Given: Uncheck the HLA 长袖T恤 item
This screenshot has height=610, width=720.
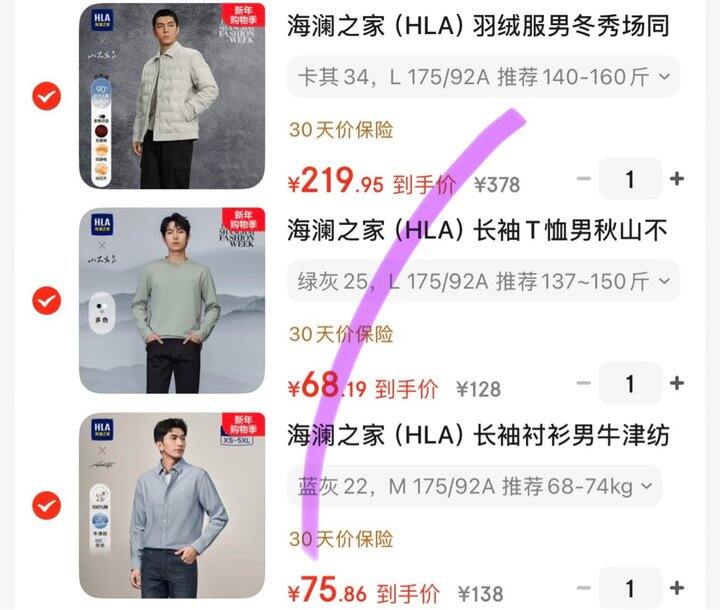Looking at the screenshot, I should tap(46, 301).
